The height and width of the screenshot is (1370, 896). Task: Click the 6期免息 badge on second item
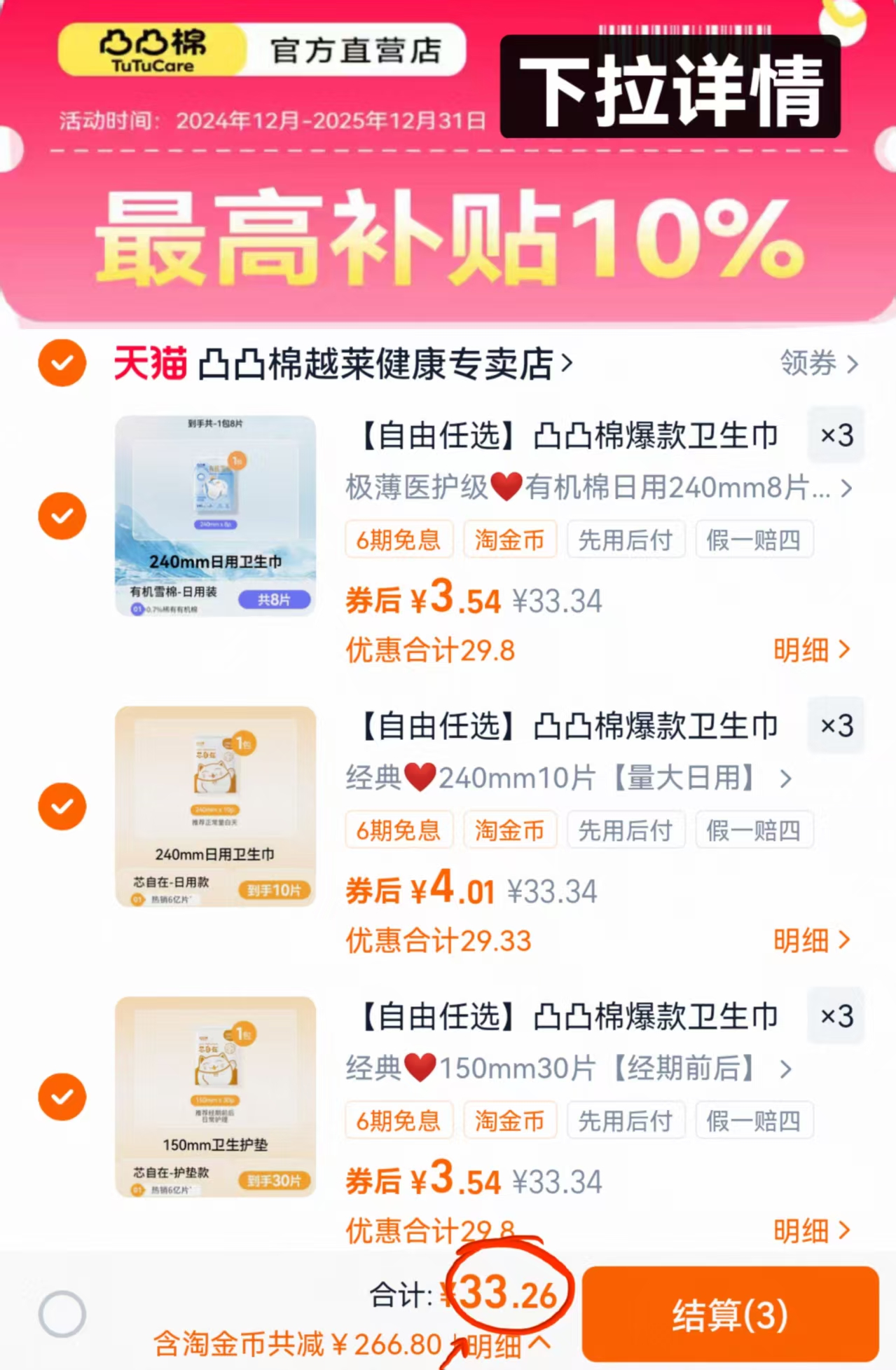click(399, 830)
